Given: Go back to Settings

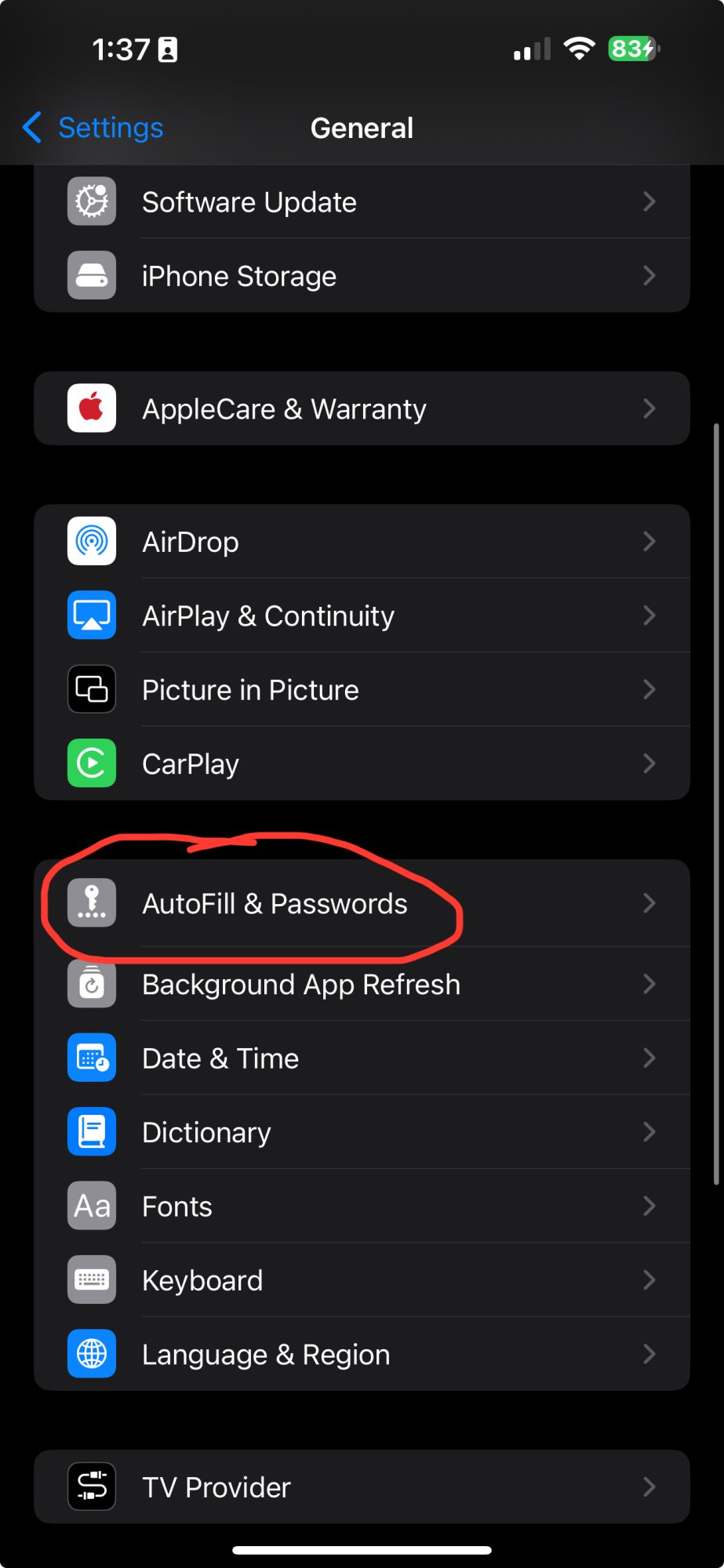Looking at the screenshot, I should 94,128.
